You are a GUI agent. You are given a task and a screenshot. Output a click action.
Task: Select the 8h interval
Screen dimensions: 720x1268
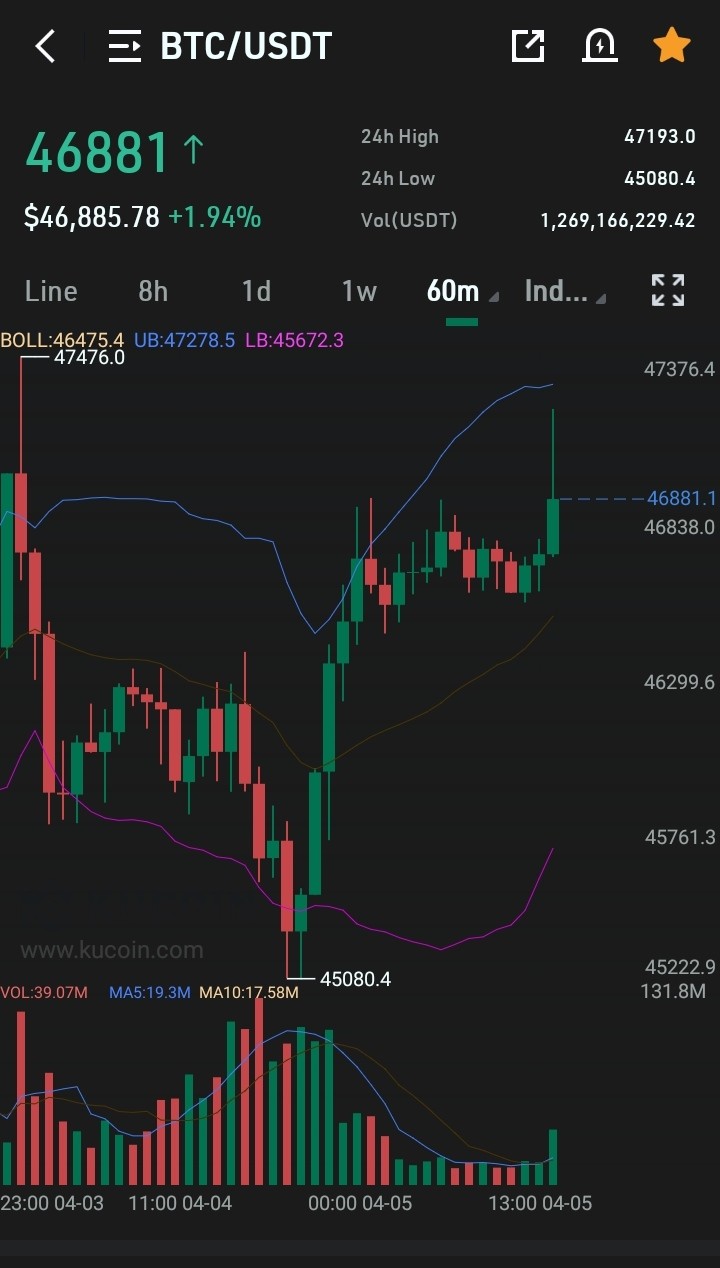(153, 291)
